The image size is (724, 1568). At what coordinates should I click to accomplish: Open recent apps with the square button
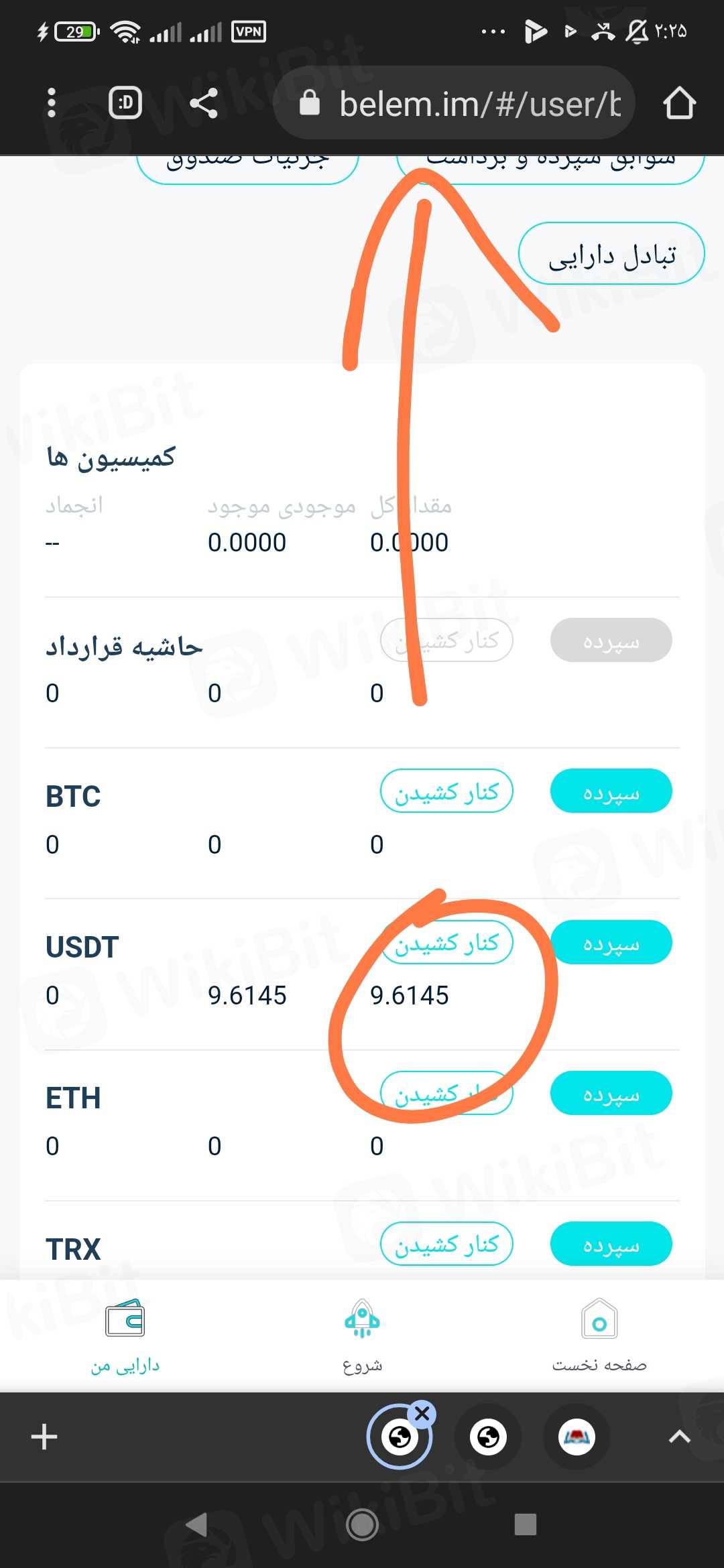tap(525, 1524)
